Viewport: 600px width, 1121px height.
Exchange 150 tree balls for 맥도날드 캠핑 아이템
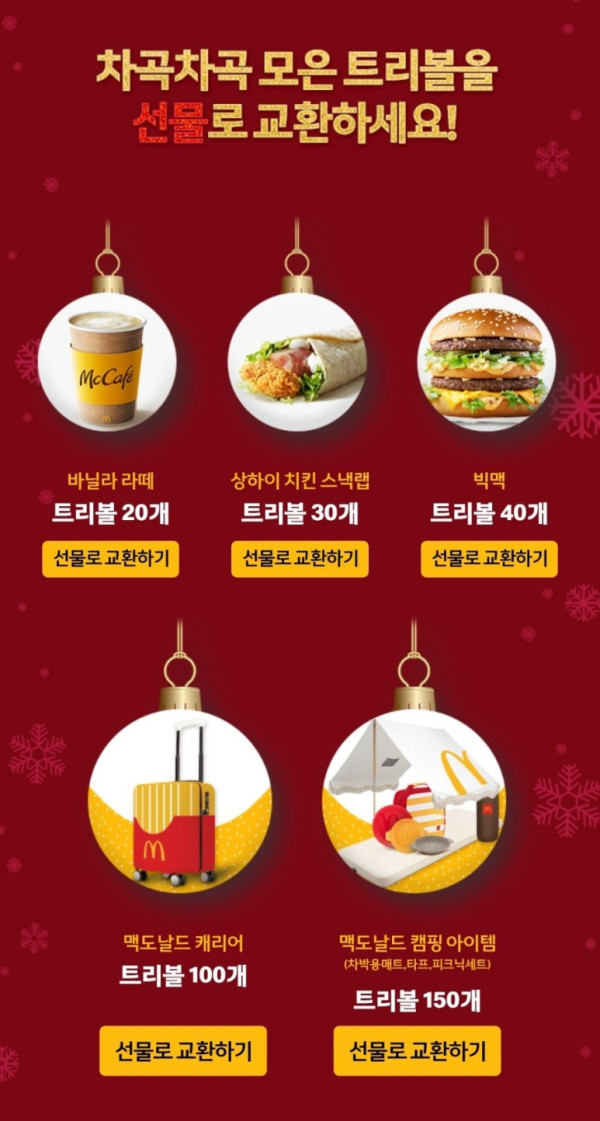417,1050
